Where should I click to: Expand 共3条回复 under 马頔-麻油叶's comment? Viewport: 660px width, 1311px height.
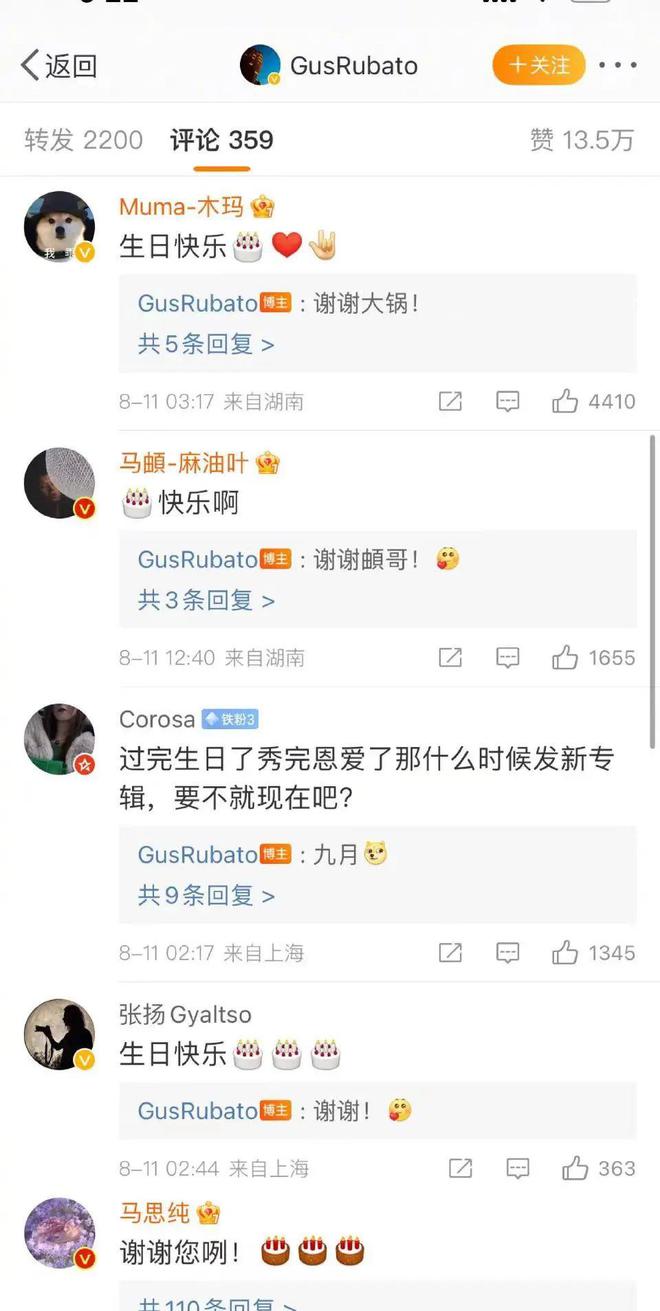pos(206,600)
